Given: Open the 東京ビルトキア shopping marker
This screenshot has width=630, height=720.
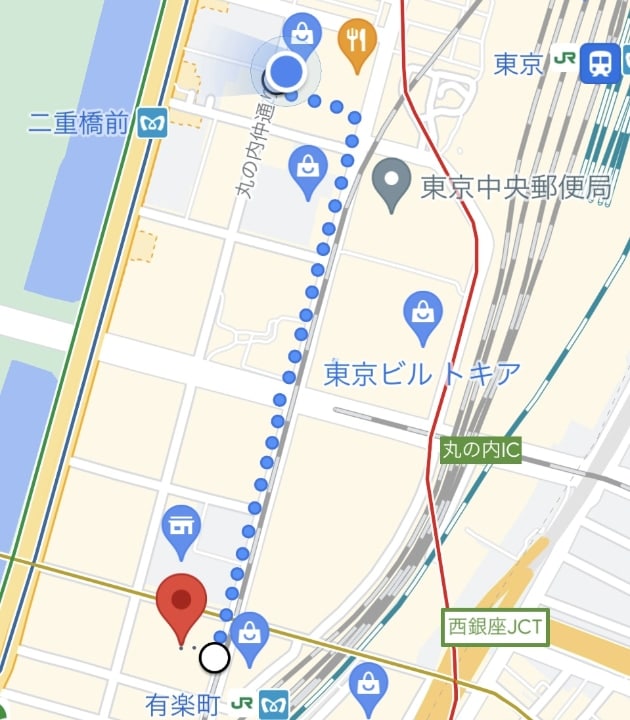Looking at the screenshot, I should pyautogui.click(x=423, y=315).
